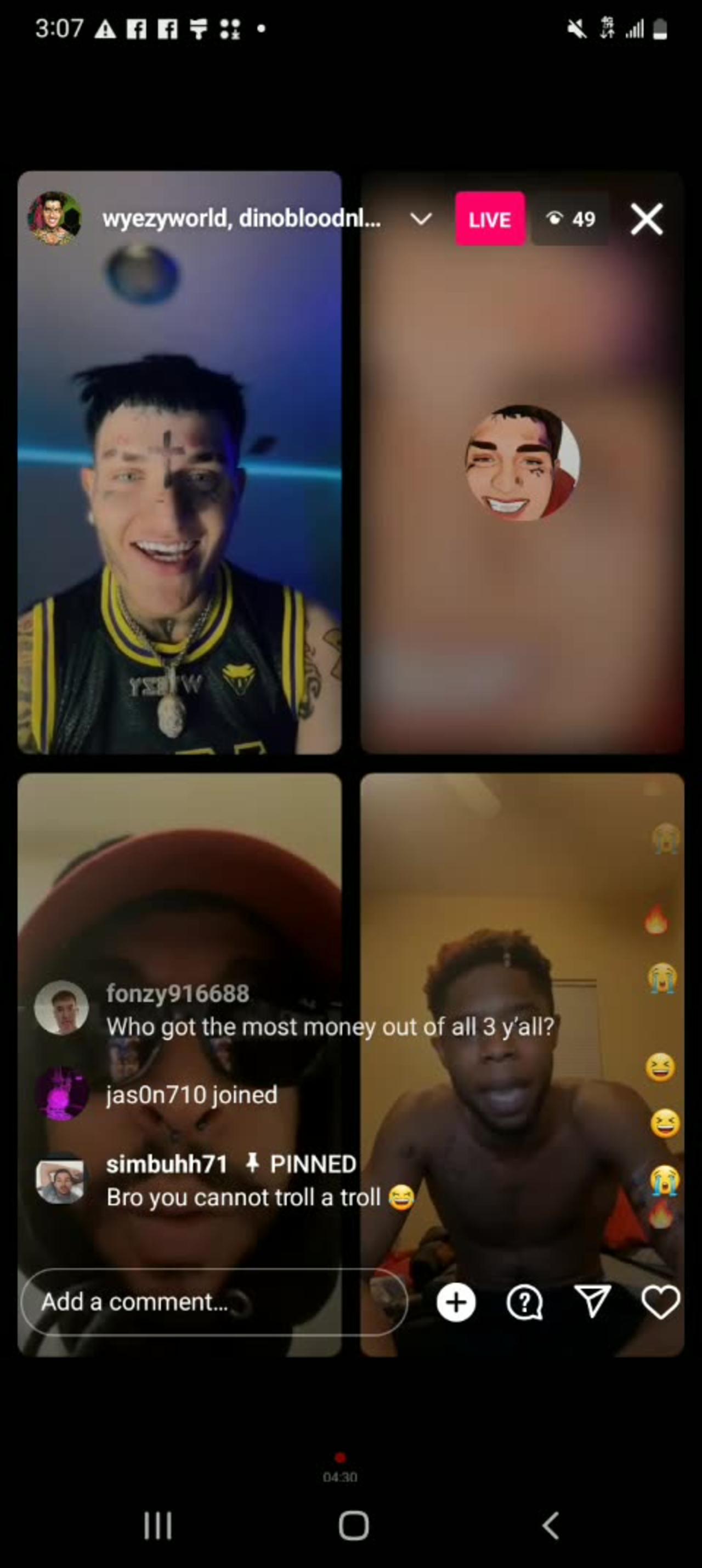Request to join the live with plus
Image resolution: width=702 pixels, height=1568 pixels.
456,1303
